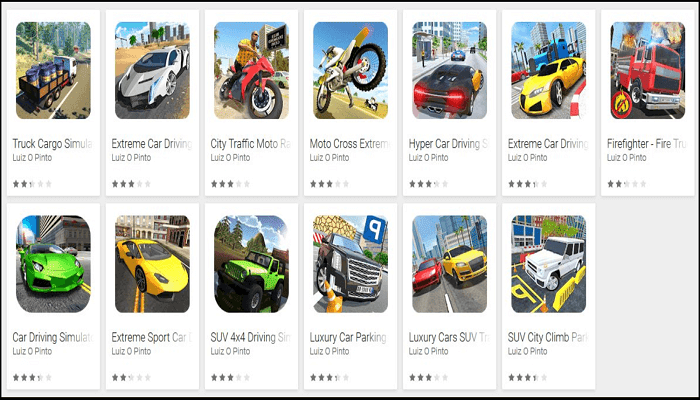Screen dimensions: 700x400
Task: Open the Car Driving Simulator app card
Action: click(x=53, y=265)
